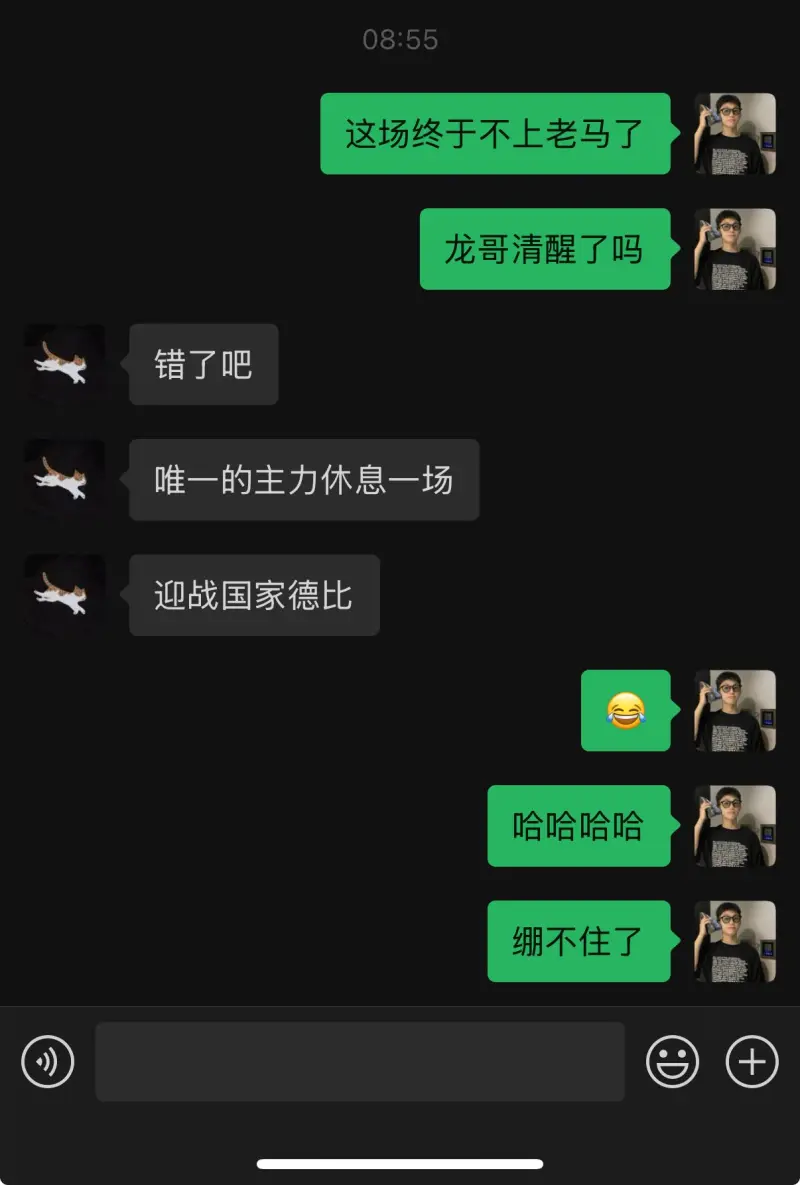Focus the message text field
Image resolution: width=800 pixels, height=1185 pixels.
360,1061
